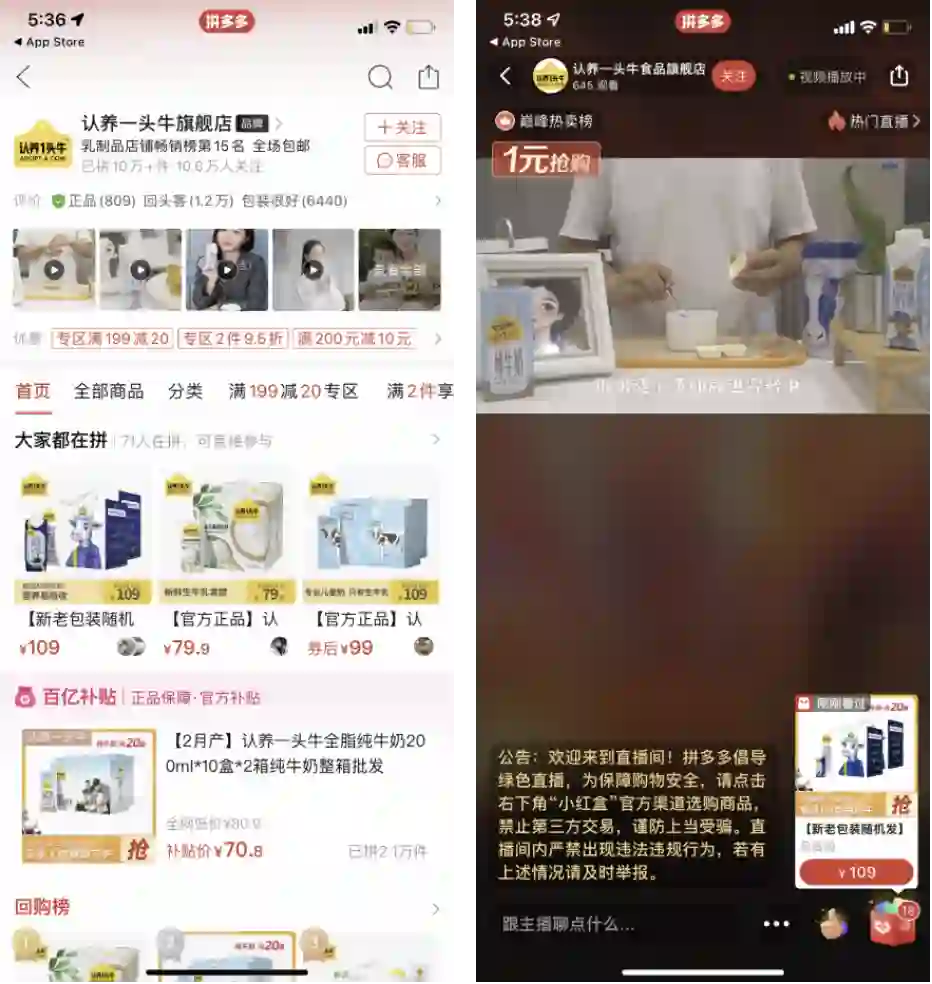Switch to the 分类 tab
This screenshot has width=932, height=984.
coord(185,391)
